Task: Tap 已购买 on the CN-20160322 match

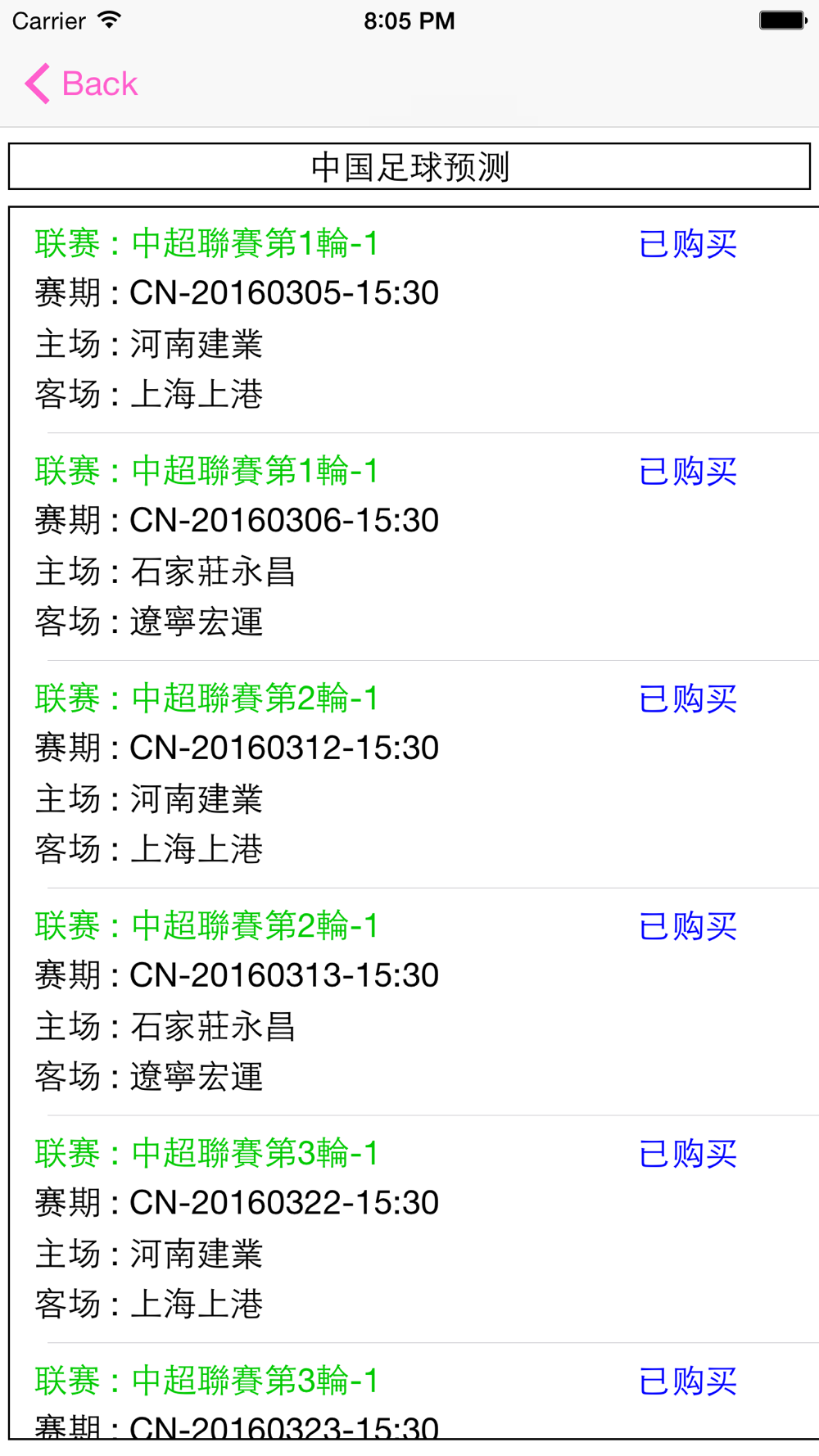Action: pyautogui.click(x=688, y=1155)
